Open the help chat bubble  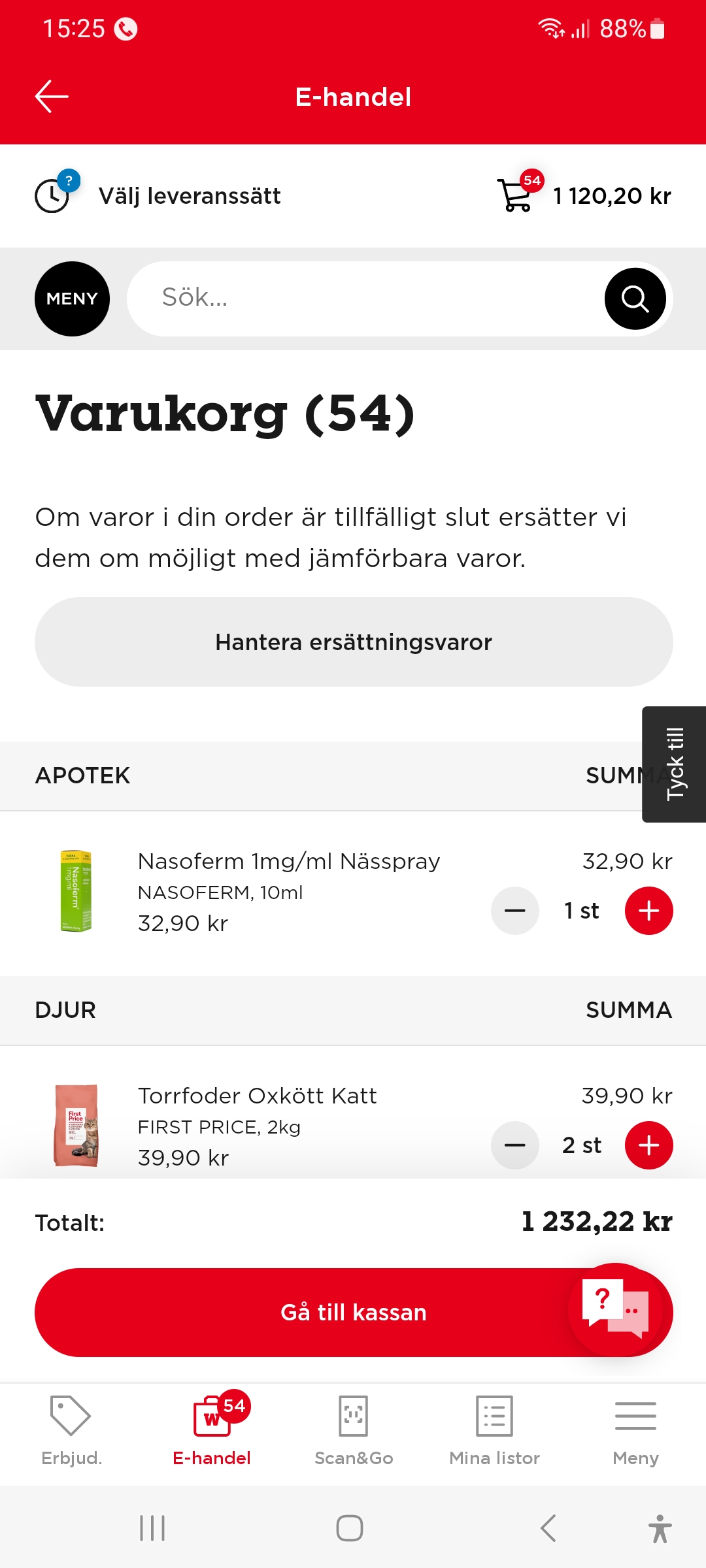[x=615, y=1309]
